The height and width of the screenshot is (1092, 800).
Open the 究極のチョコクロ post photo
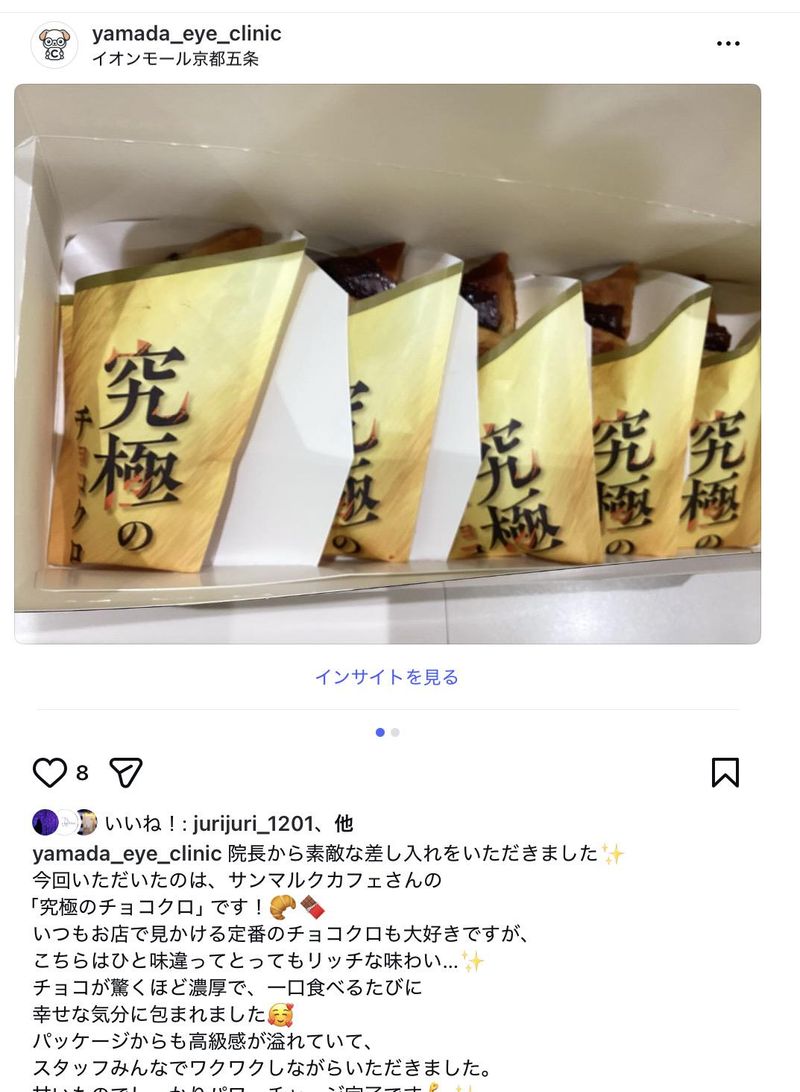pyautogui.click(x=387, y=363)
